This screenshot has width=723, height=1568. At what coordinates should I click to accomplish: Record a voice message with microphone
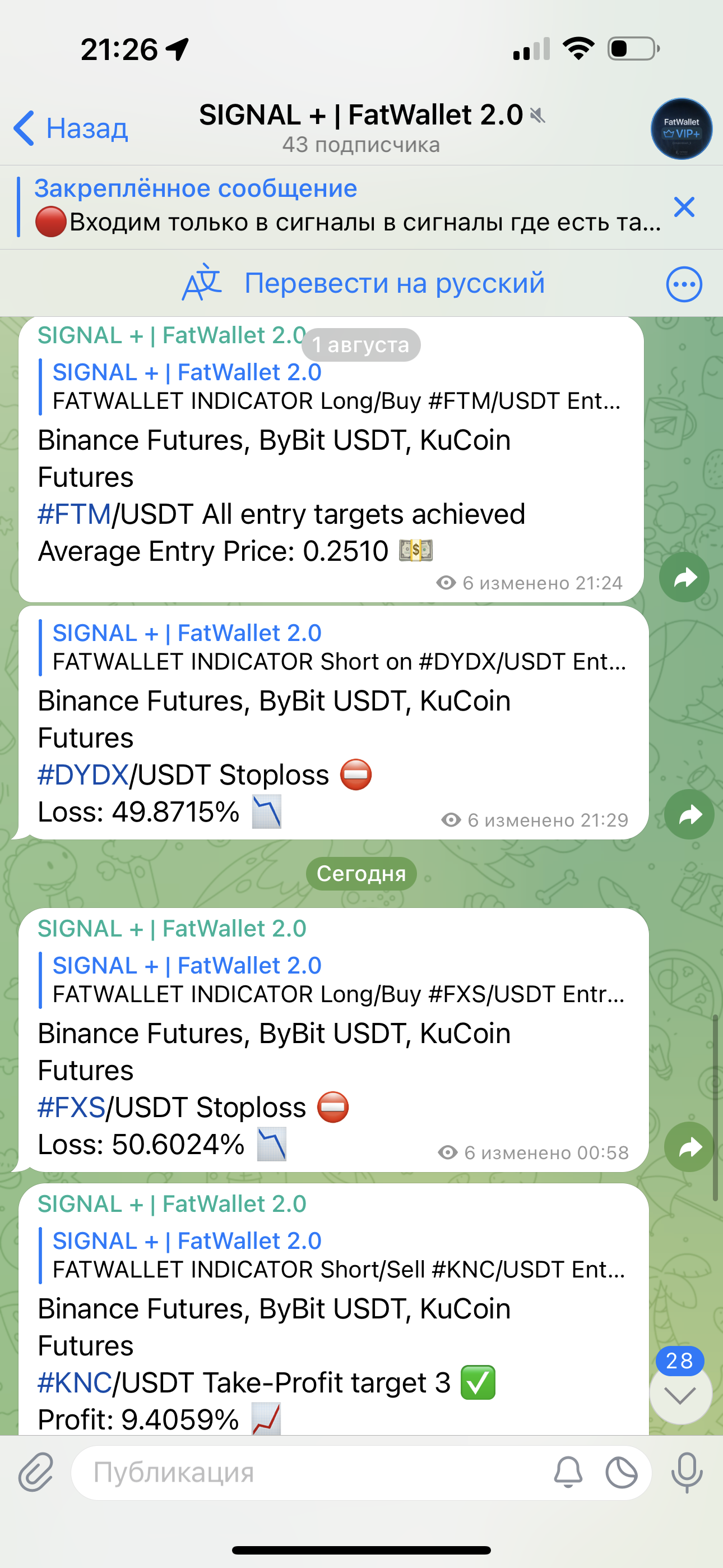(687, 1472)
